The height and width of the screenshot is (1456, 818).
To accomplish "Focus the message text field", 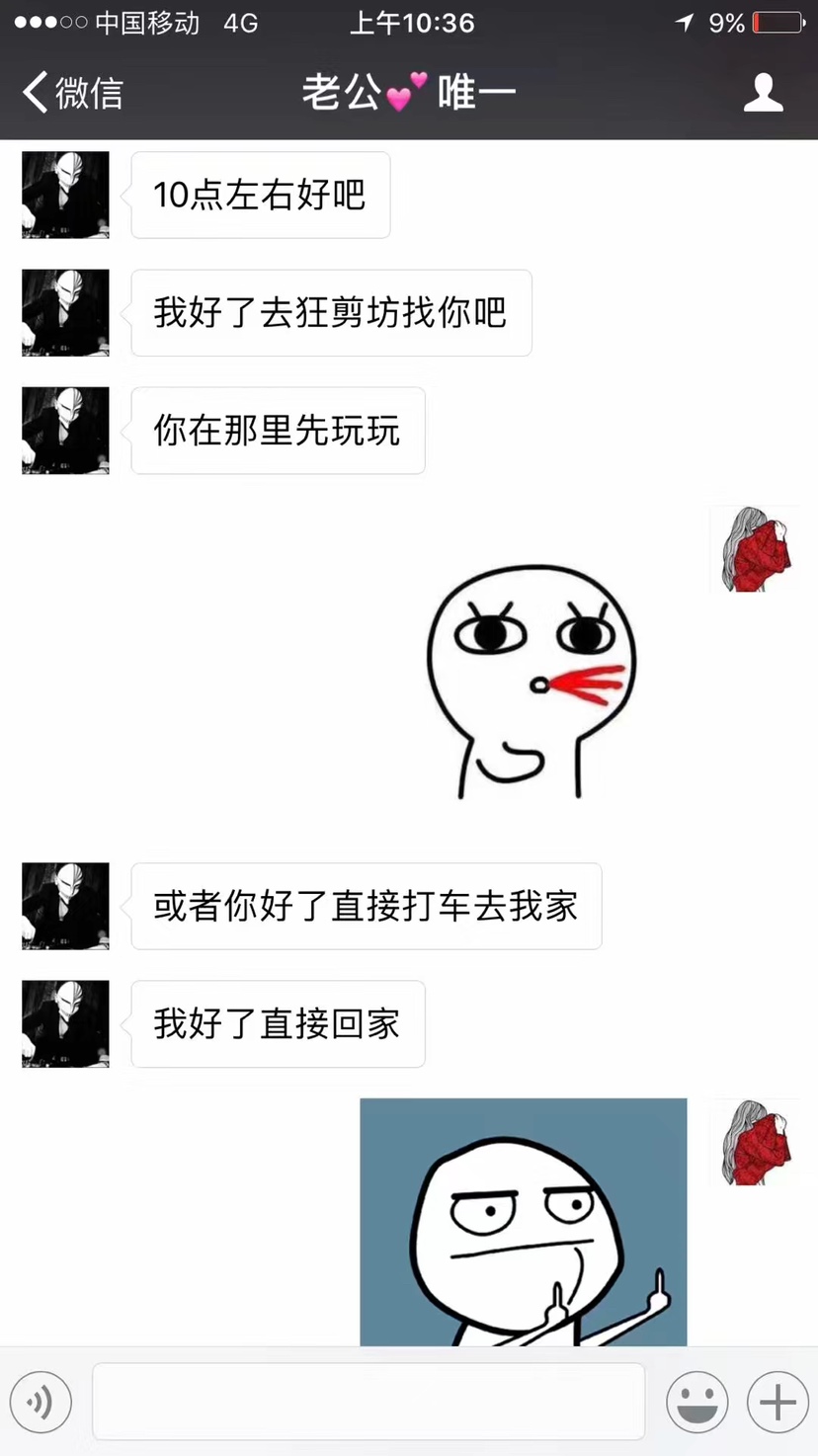I will (368, 1402).
